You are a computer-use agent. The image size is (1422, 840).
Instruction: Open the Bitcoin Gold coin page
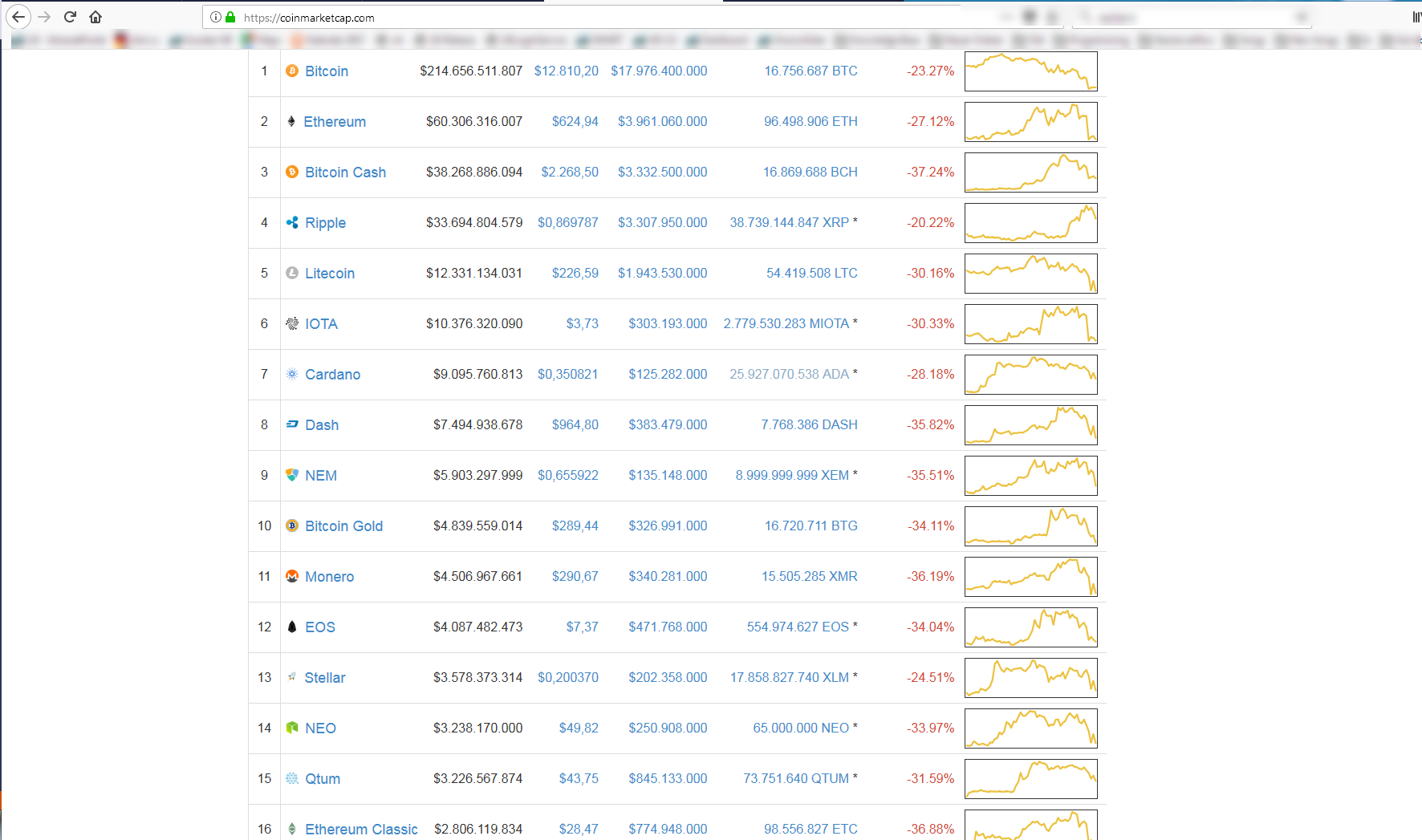[343, 526]
